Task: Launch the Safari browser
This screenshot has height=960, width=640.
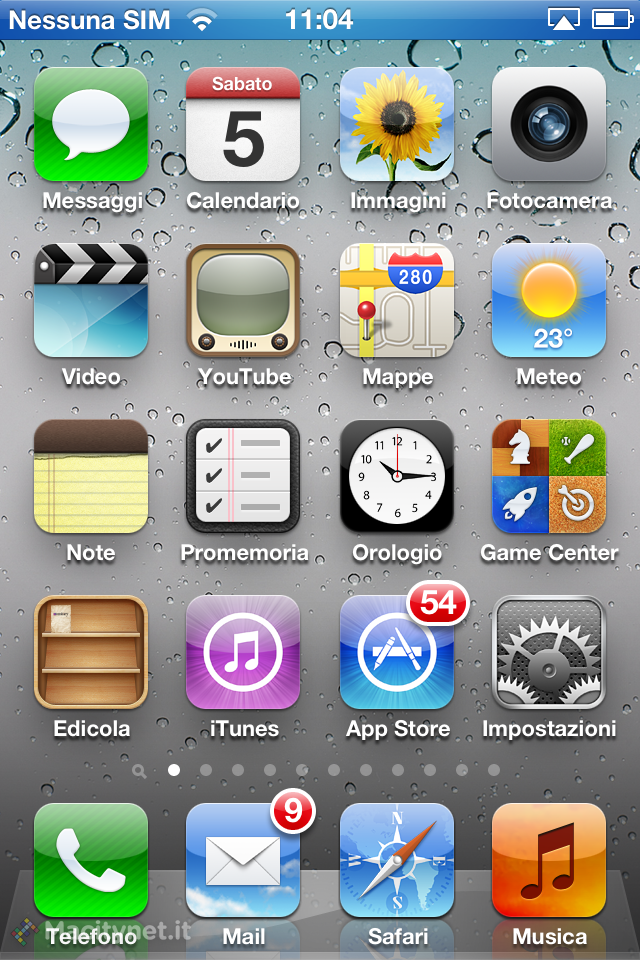Action: click(x=397, y=860)
